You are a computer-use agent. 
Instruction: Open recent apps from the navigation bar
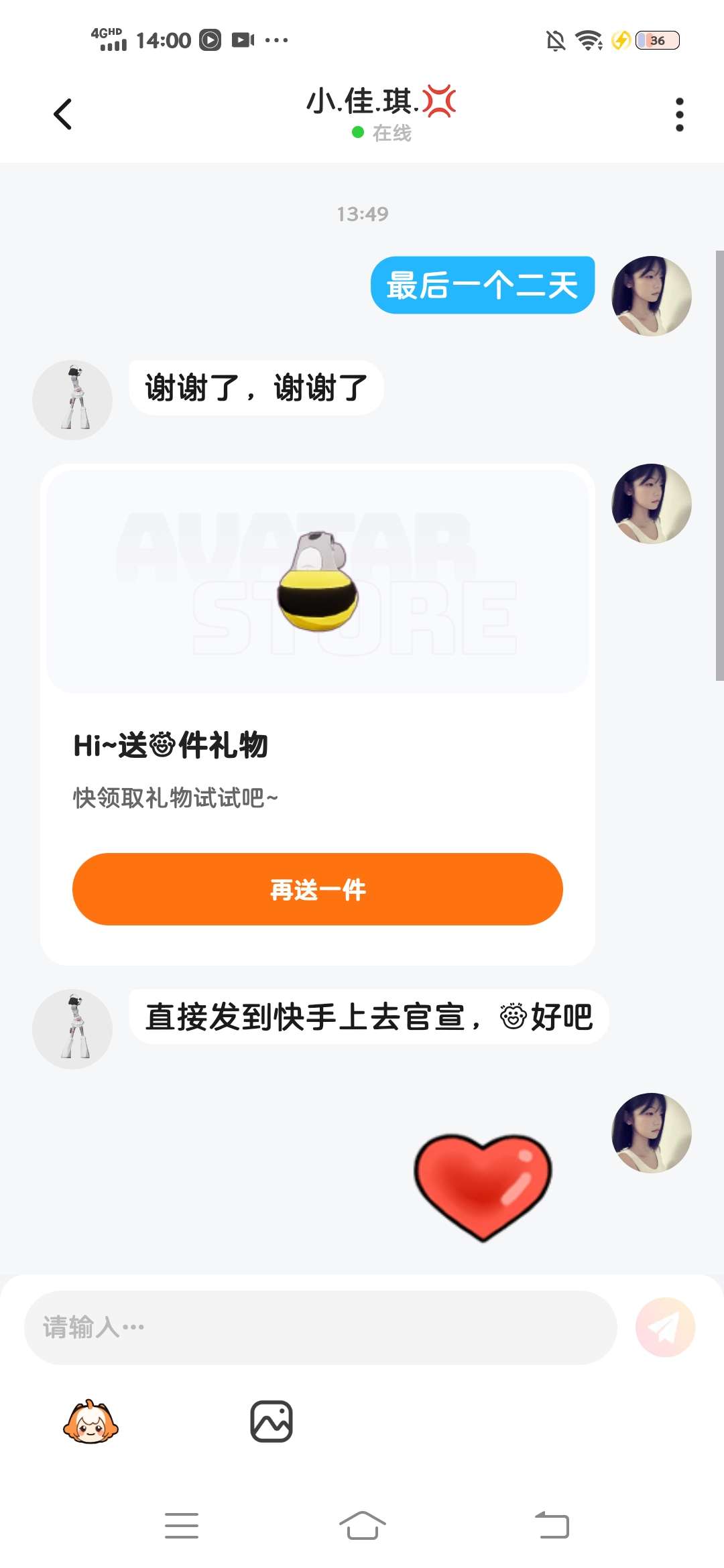coord(182,1526)
